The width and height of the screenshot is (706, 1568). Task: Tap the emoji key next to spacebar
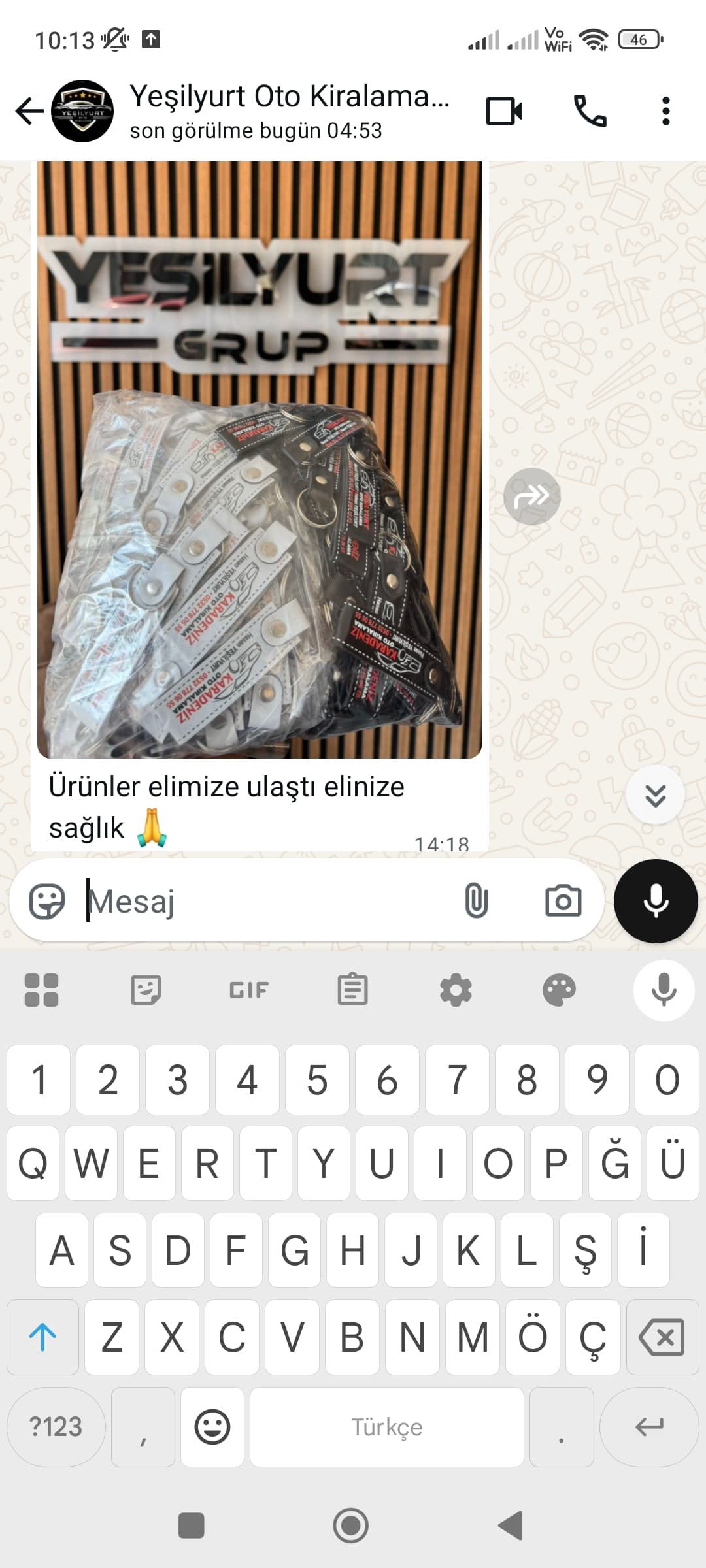pos(212,1426)
